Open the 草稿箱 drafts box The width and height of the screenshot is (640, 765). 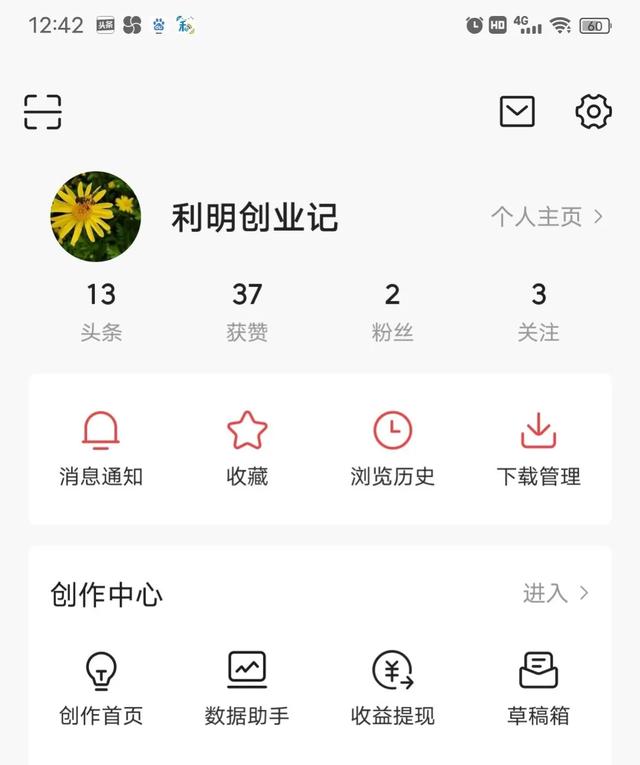pyautogui.click(x=538, y=688)
